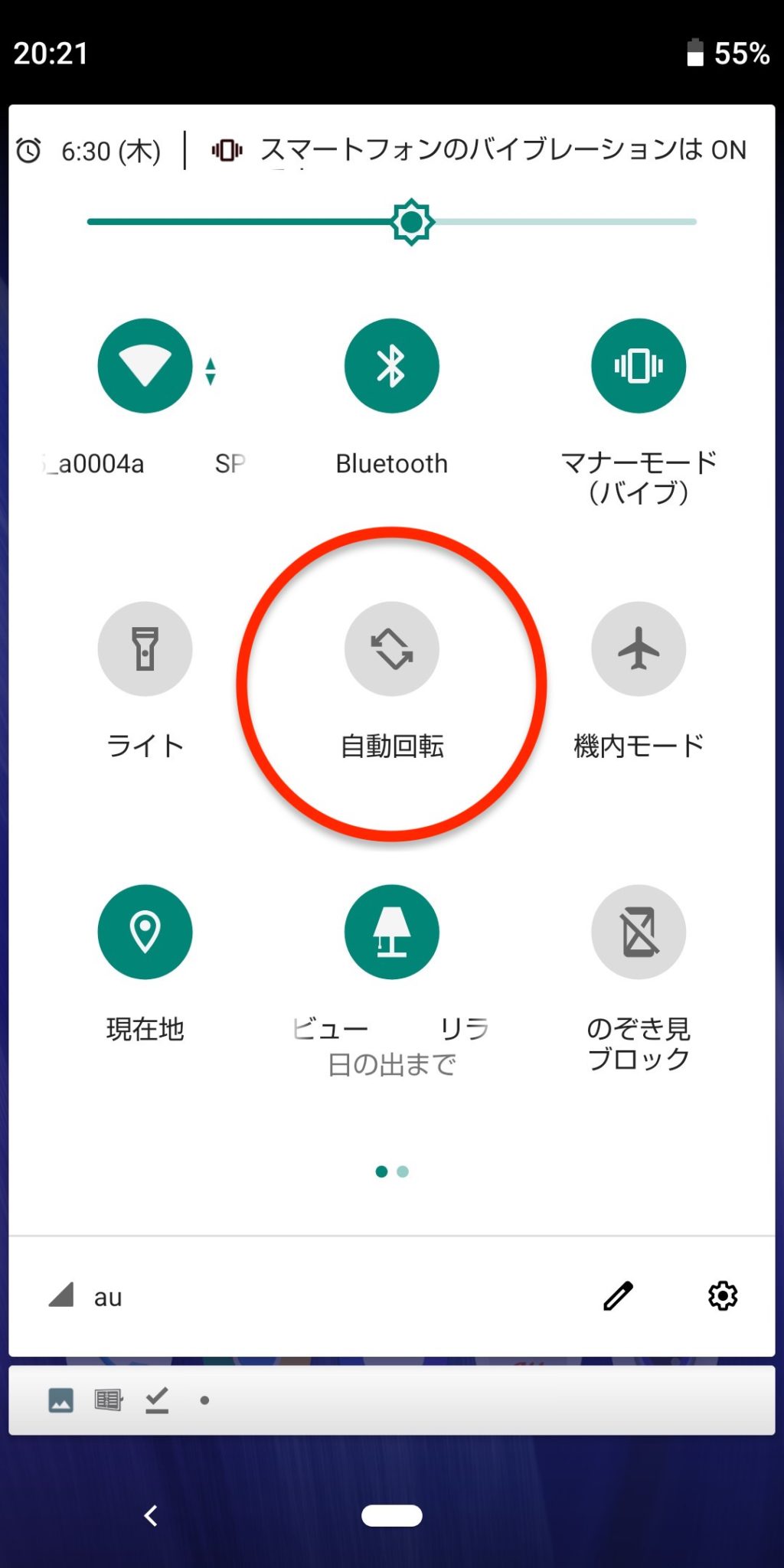
Task: Enable the Bluetooth quick setting
Action: [x=391, y=365]
